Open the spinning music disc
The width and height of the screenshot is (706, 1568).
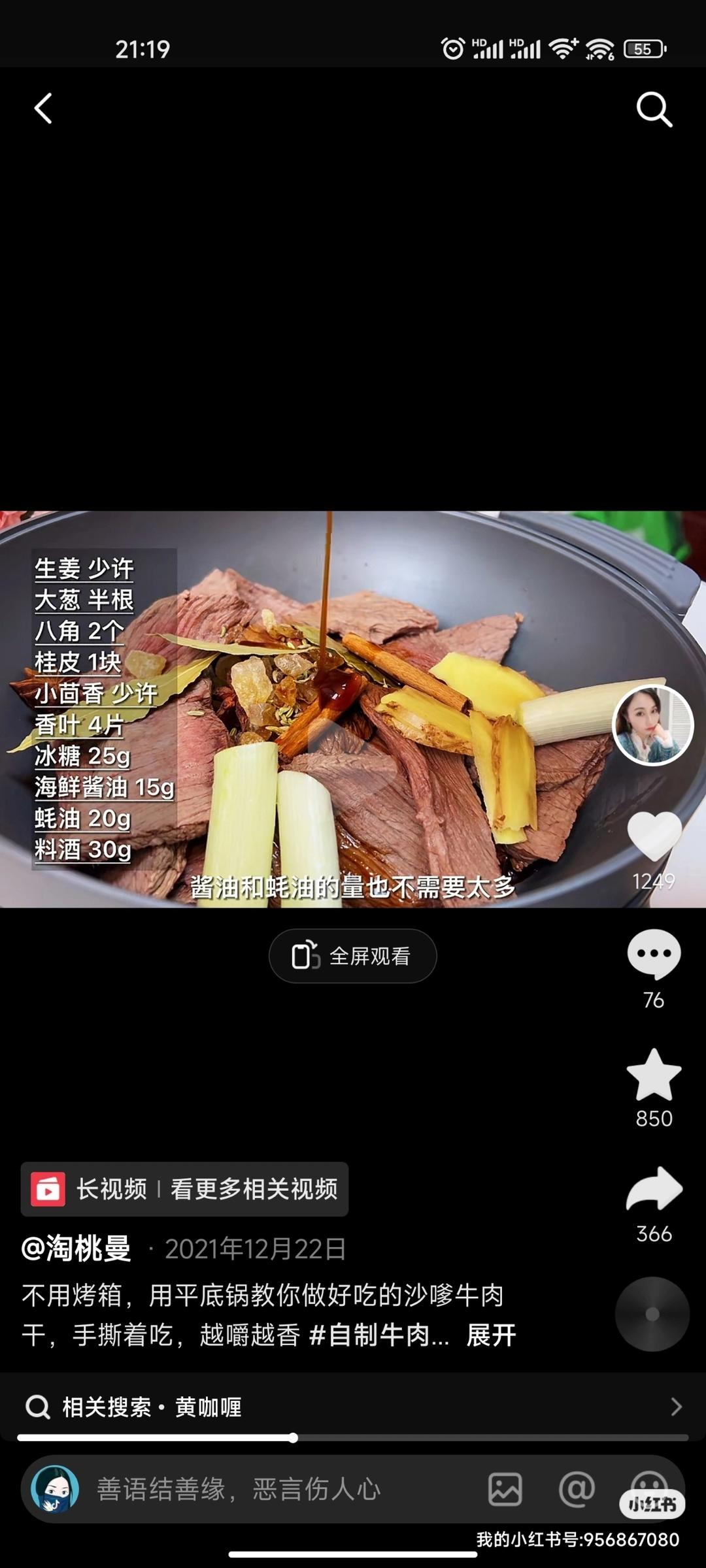coord(652,1314)
